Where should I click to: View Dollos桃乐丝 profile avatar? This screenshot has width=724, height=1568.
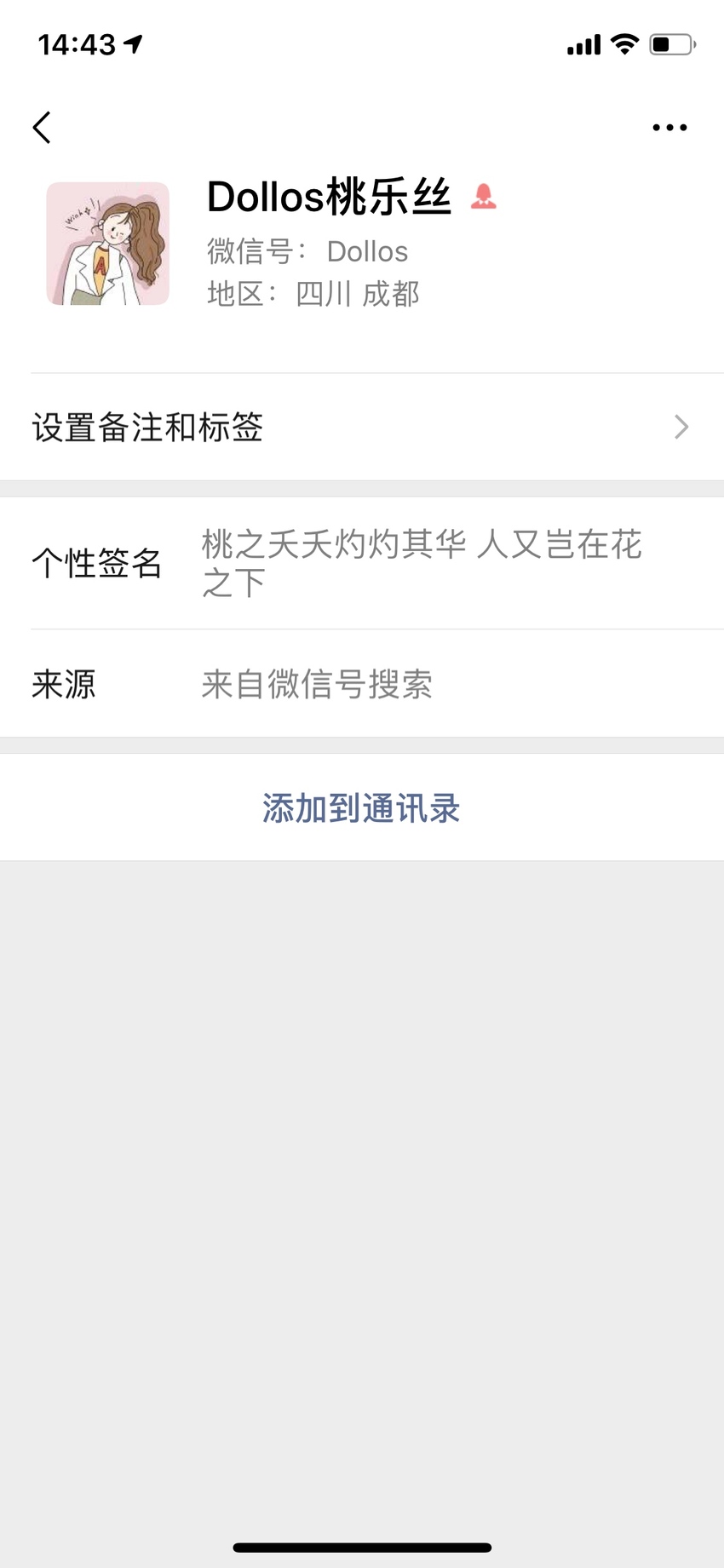[108, 244]
